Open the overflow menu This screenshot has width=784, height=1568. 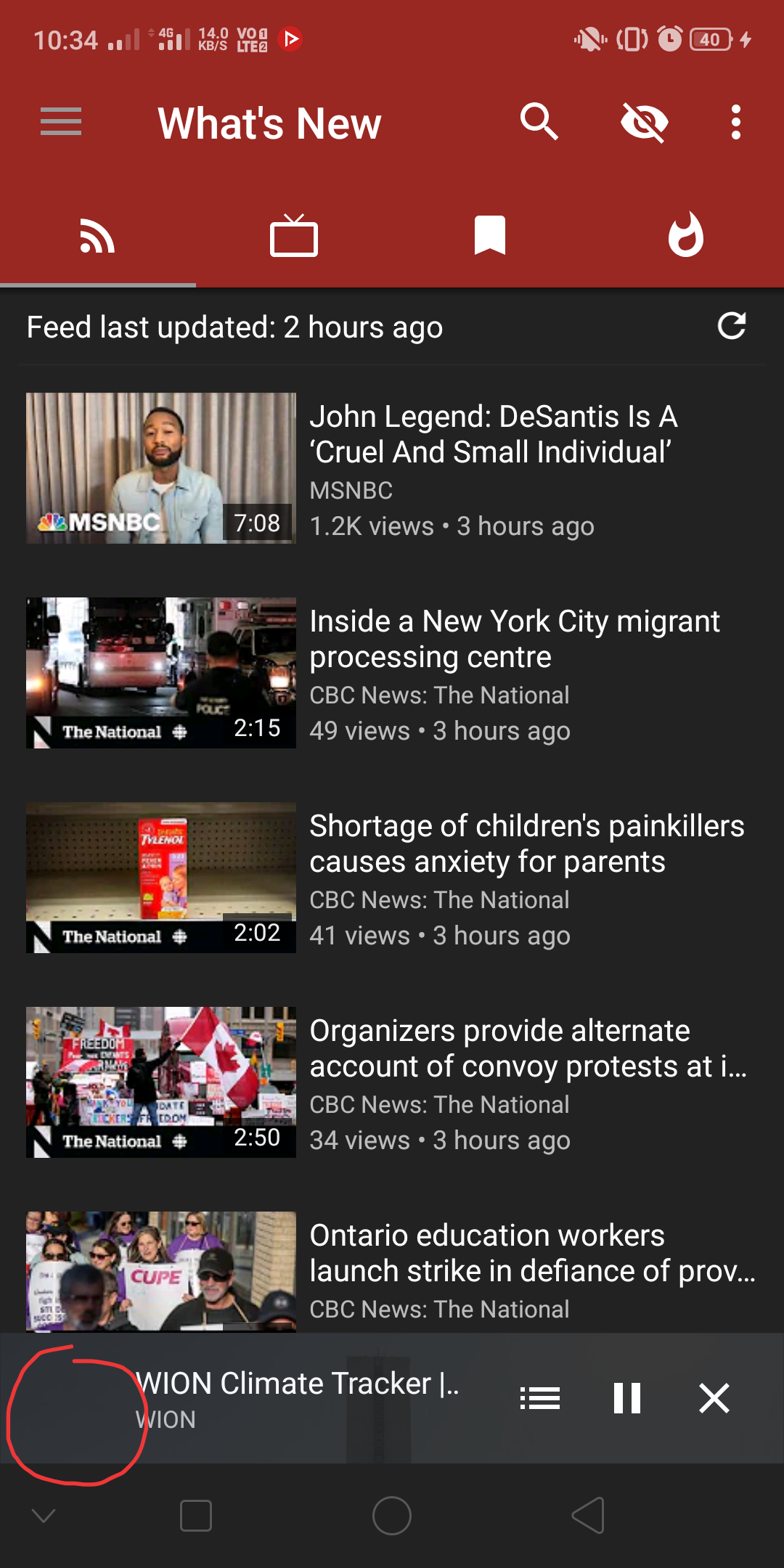[735, 122]
